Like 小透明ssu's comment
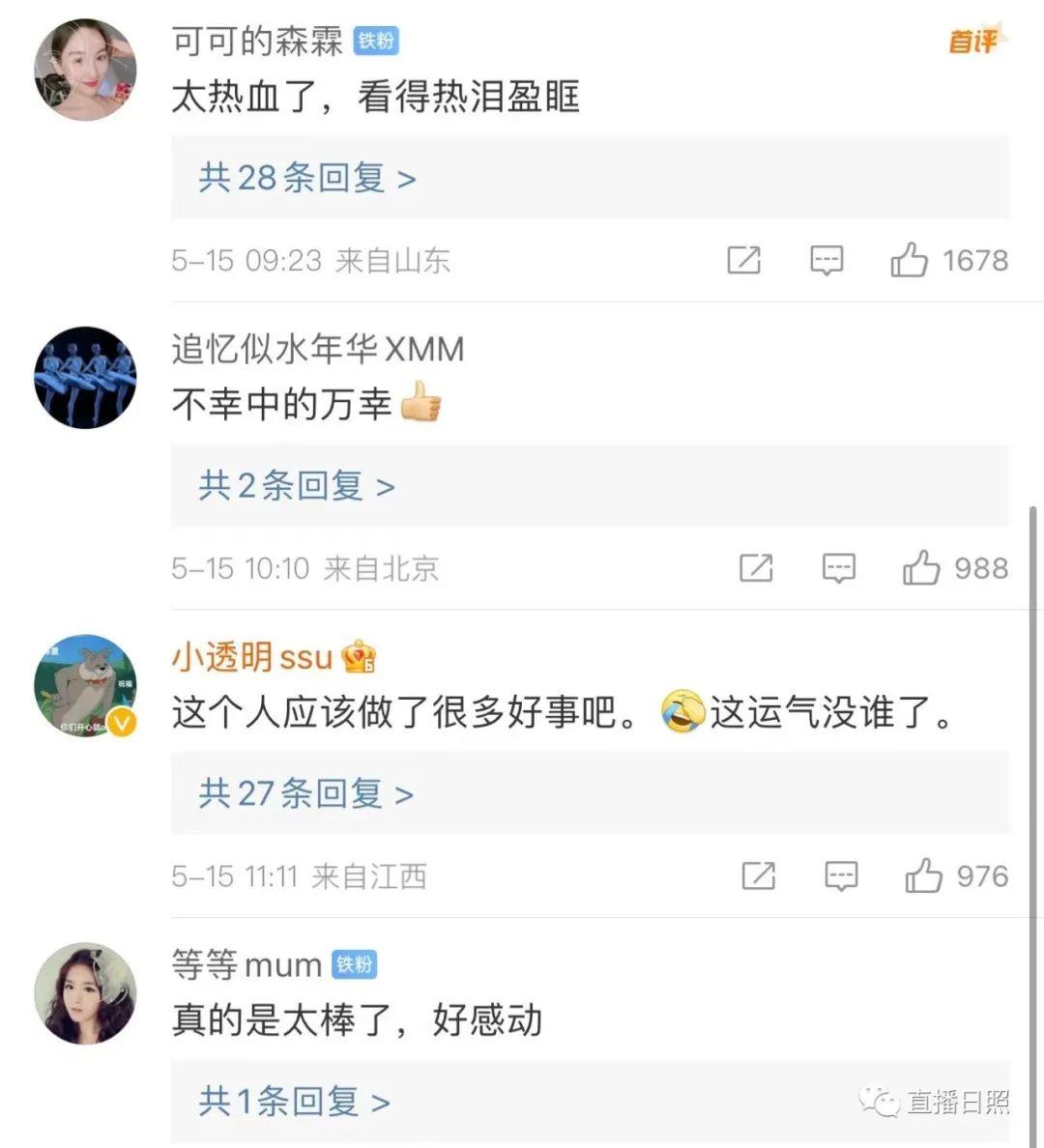 (x=924, y=876)
